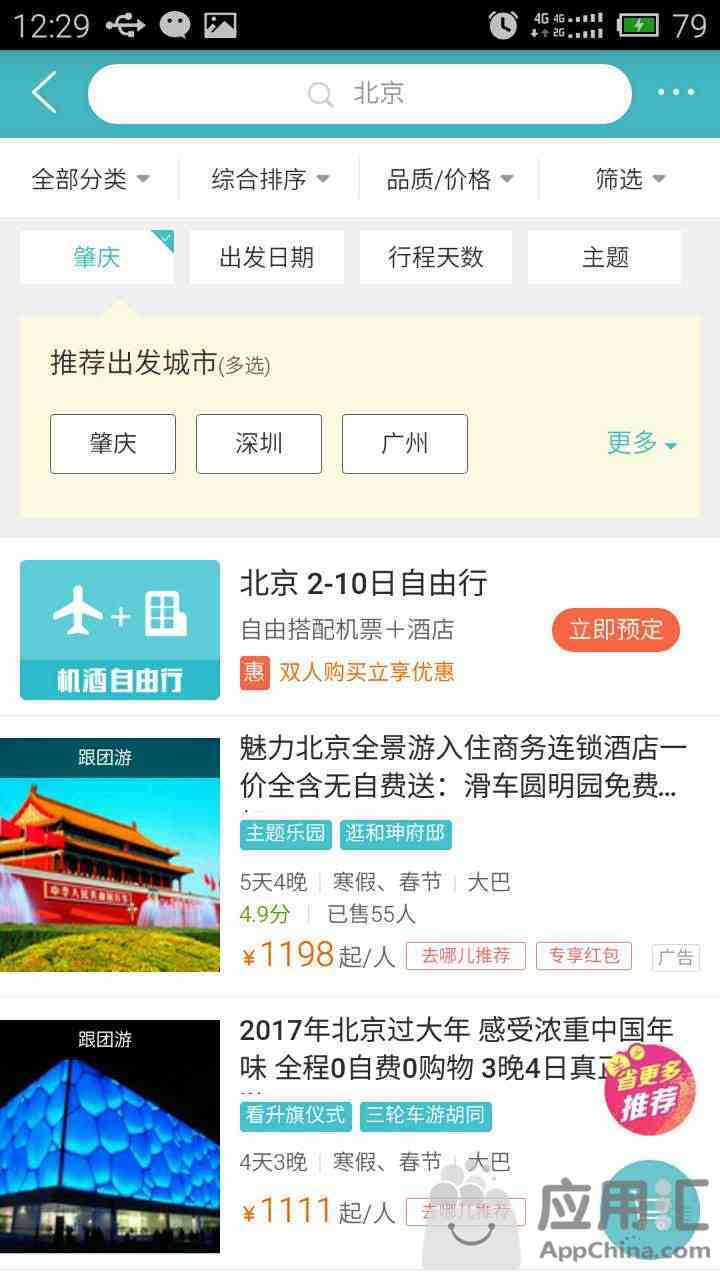Tap the 立即预定 button
The image size is (720, 1280).
tap(616, 630)
